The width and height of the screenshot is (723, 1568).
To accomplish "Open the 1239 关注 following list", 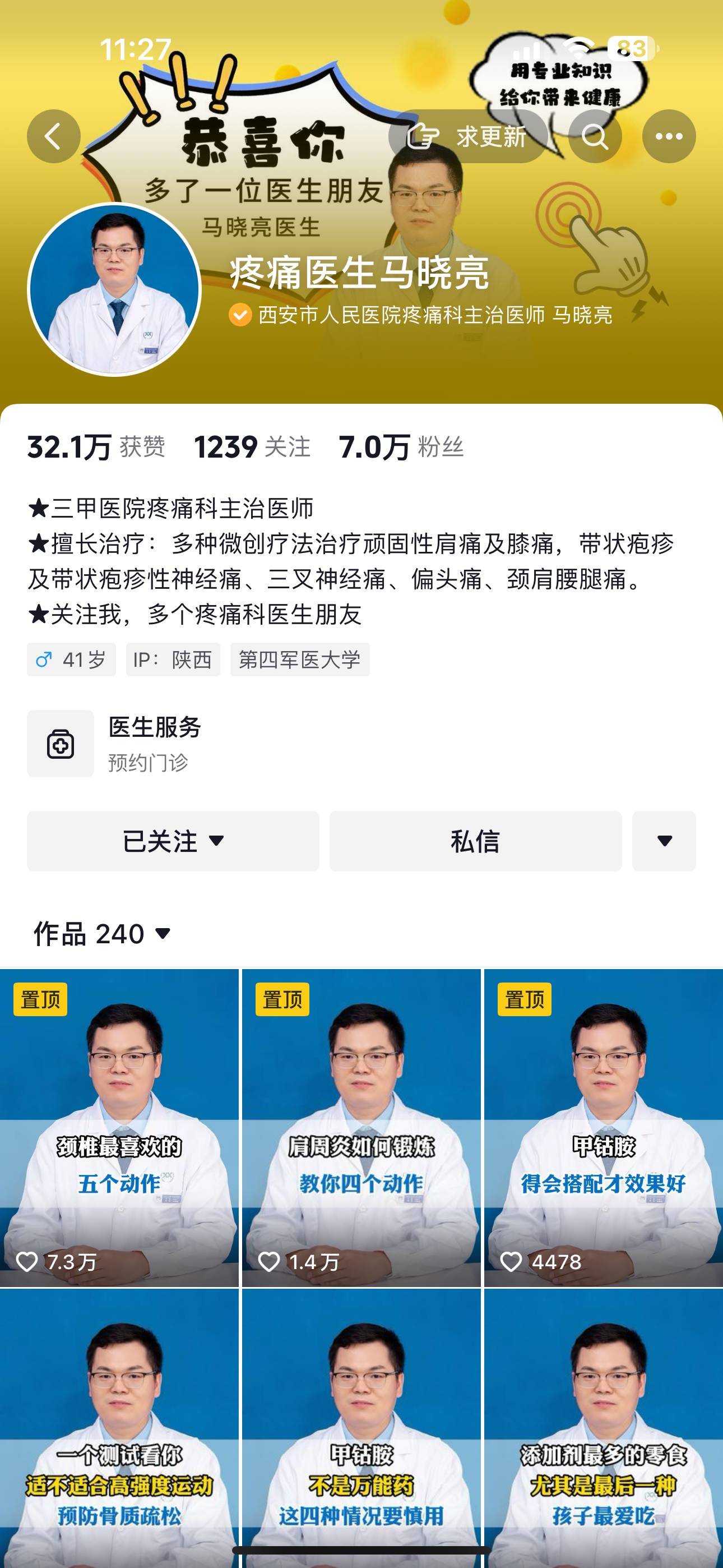I will tap(252, 448).
